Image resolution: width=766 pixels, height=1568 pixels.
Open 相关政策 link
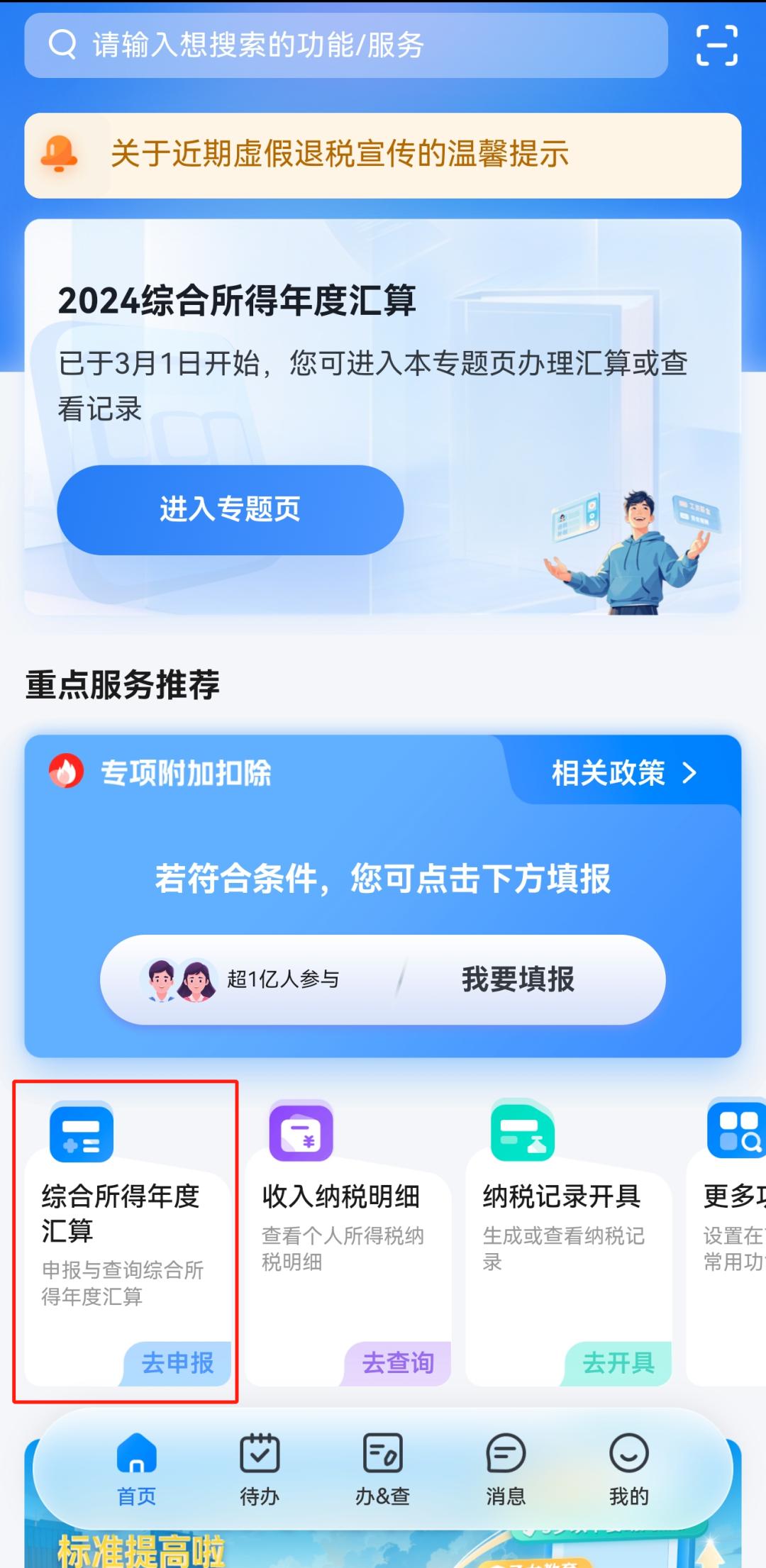(x=623, y=773)
